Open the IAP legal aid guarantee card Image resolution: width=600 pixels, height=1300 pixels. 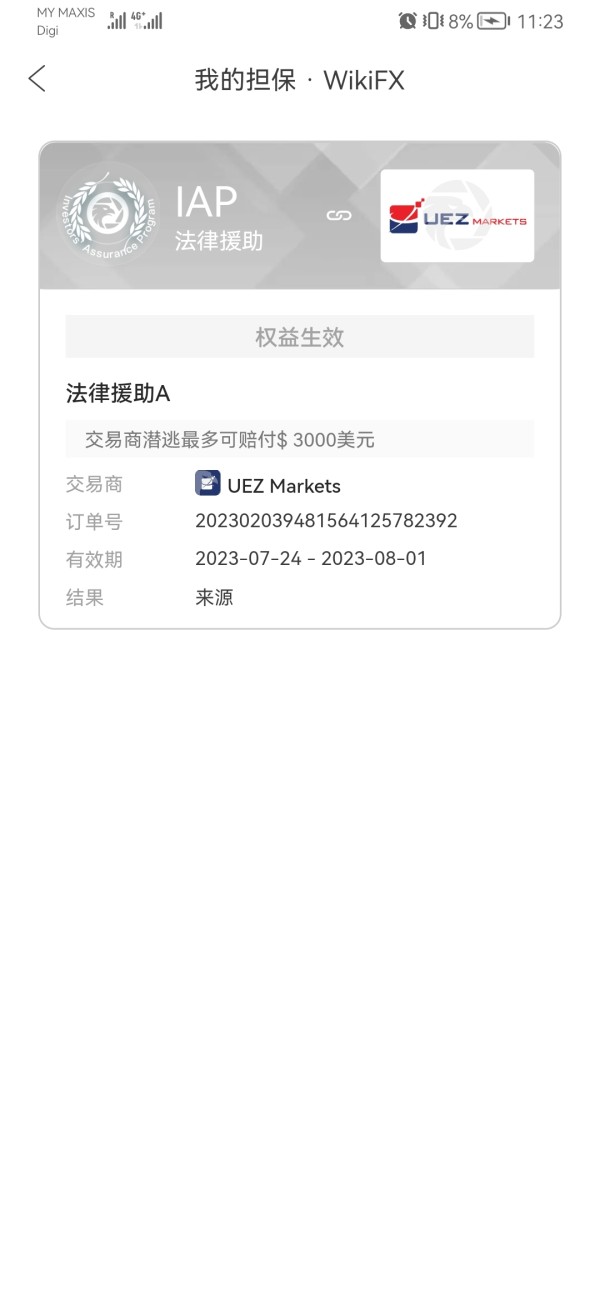coord(300,385)
